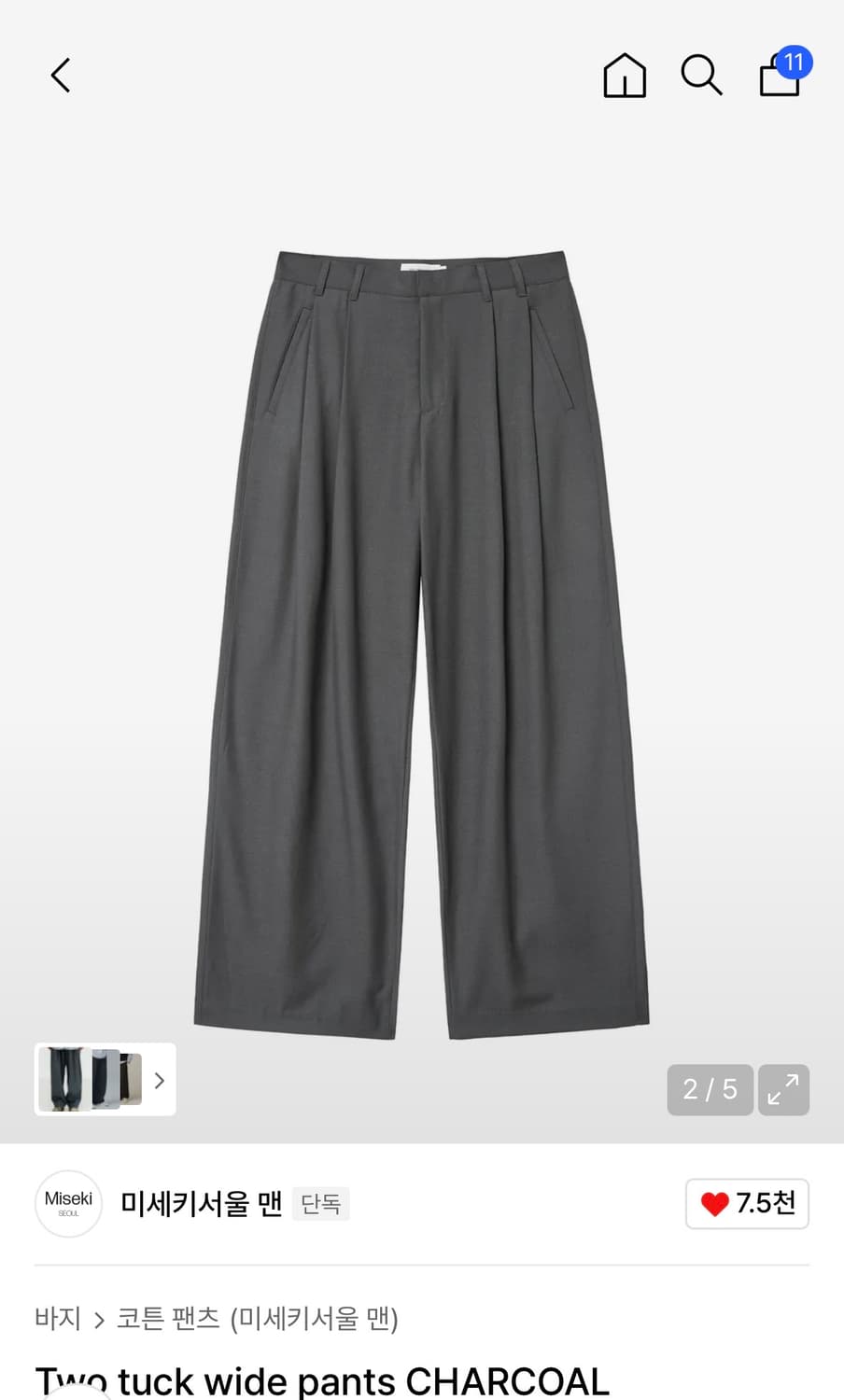This screenshot has width=844, height=1400.
Task: Navigate back using the back arrow
Action: 60,75
